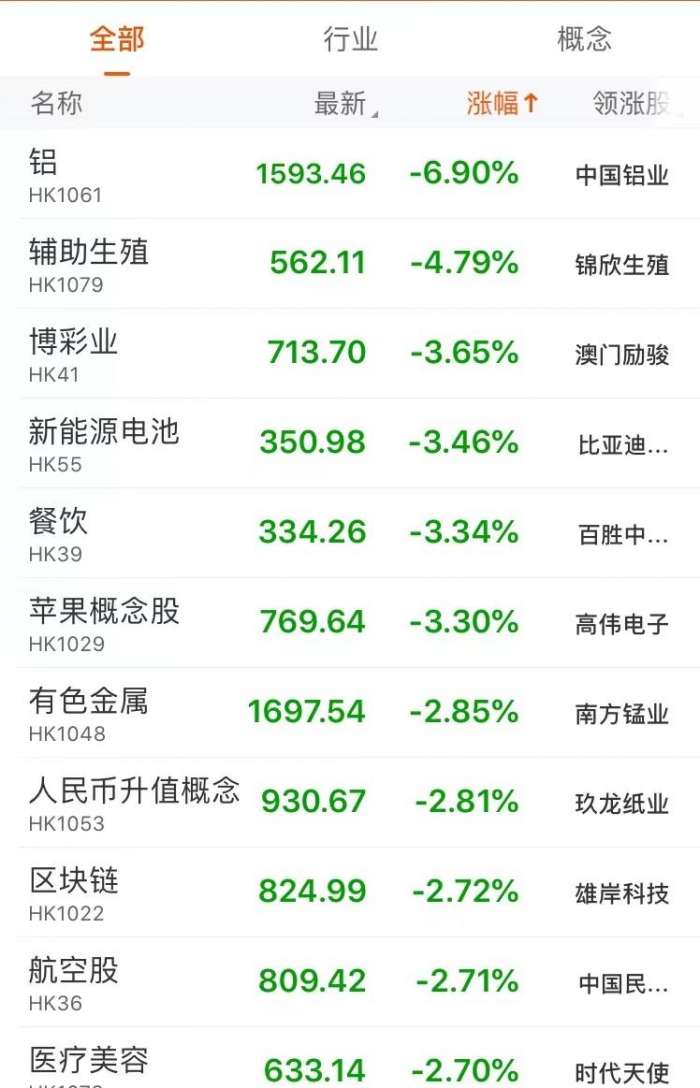Sort by the 领涨股 column
The height and width of the screenshot is (1088, 700).
click(630, 103)
